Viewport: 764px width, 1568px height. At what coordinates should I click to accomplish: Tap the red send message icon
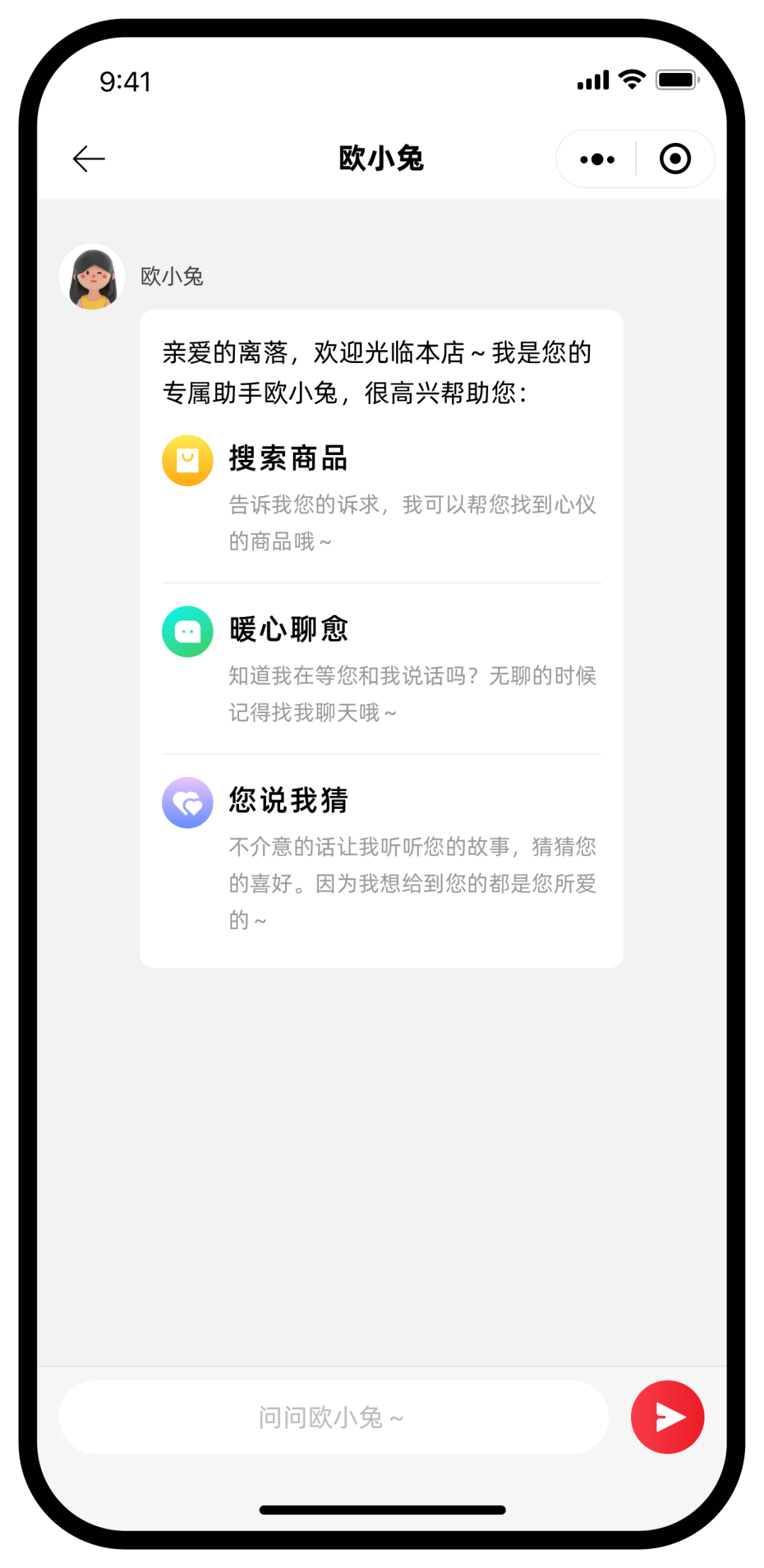(666, 1417)
